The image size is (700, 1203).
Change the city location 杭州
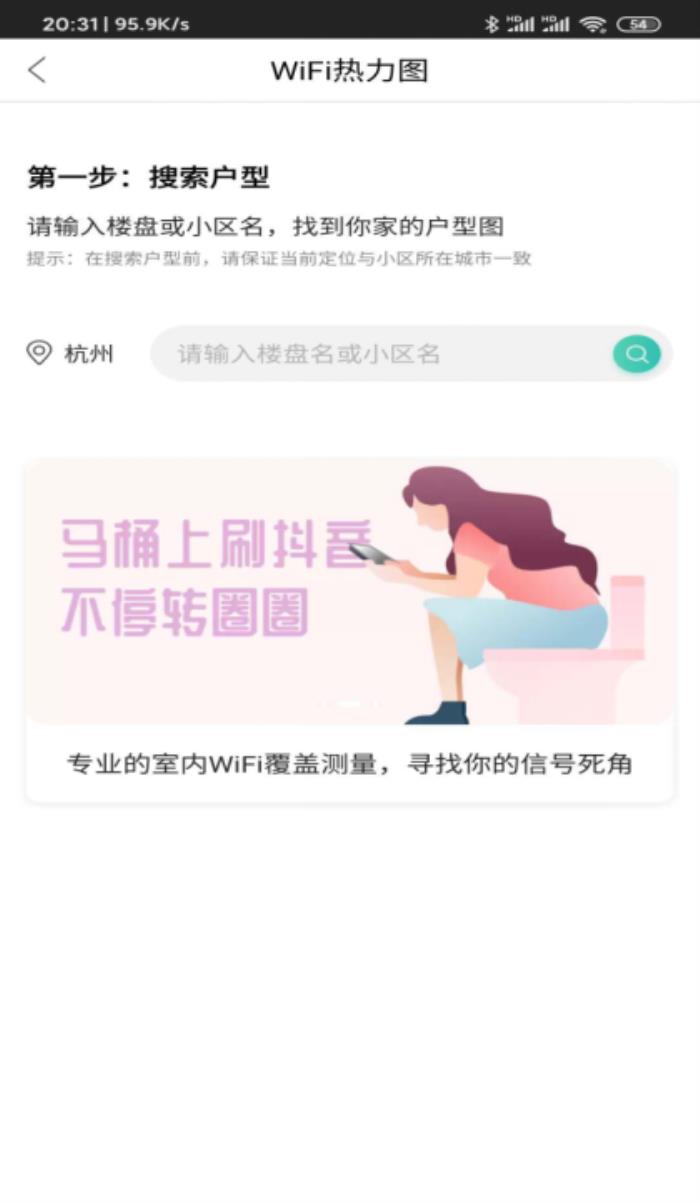pyautogui.click(x=70, y=353)
